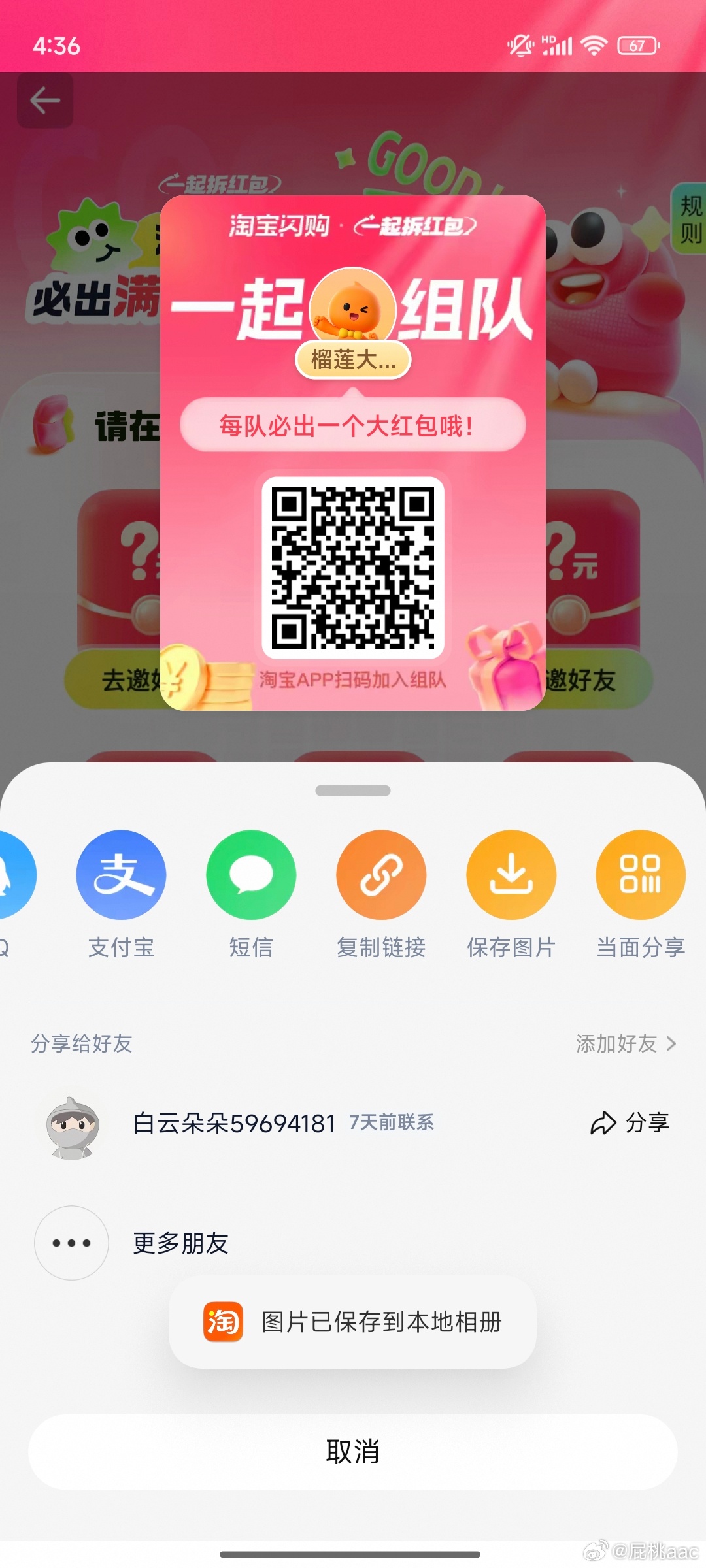Select the partially visible QQ share option
This screenshot has height=1568, width=706.
(x=13, y=875)
